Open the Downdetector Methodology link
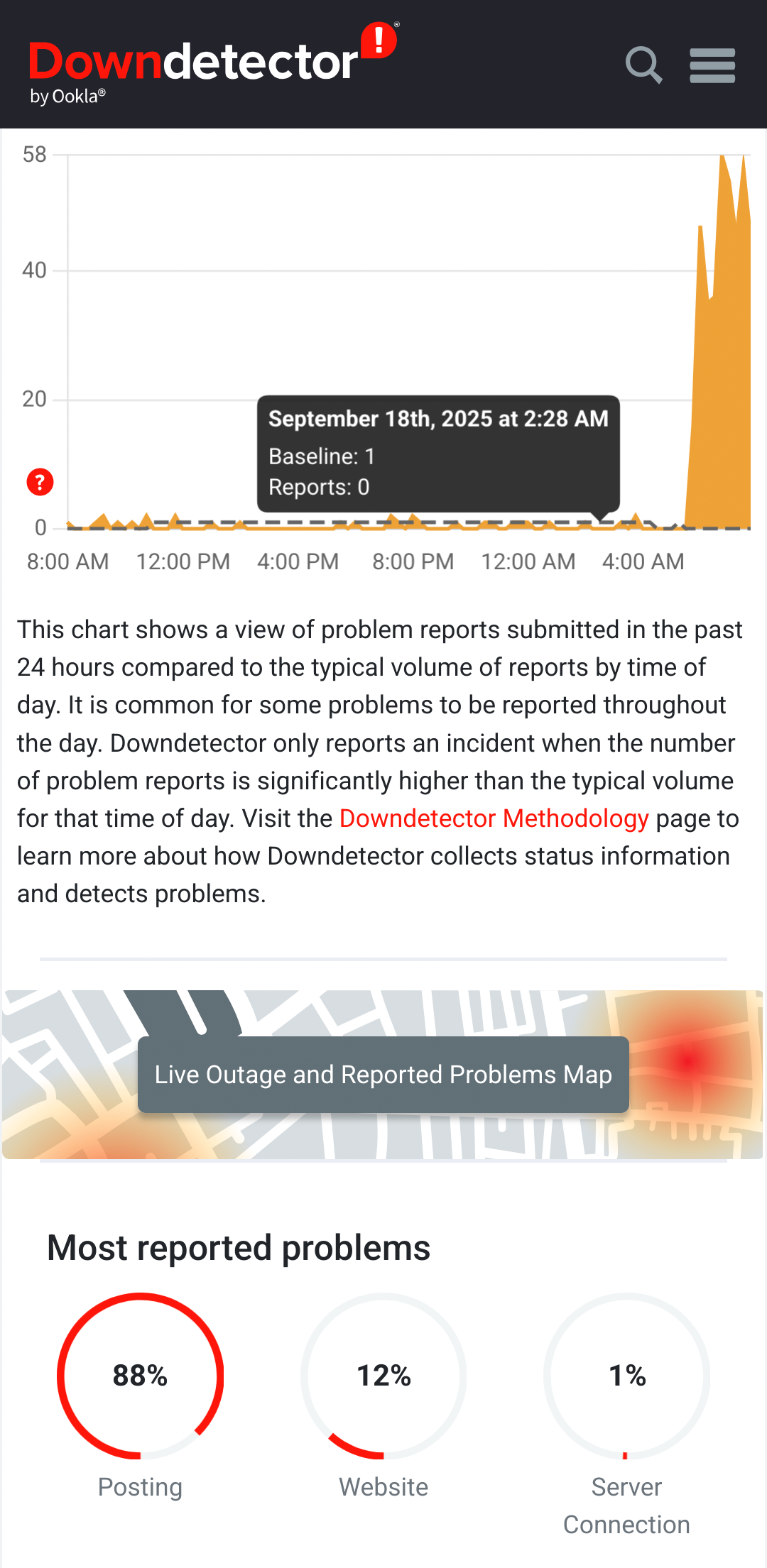The height and width of the screenshot is (1568, 767). tap(494, 818)
